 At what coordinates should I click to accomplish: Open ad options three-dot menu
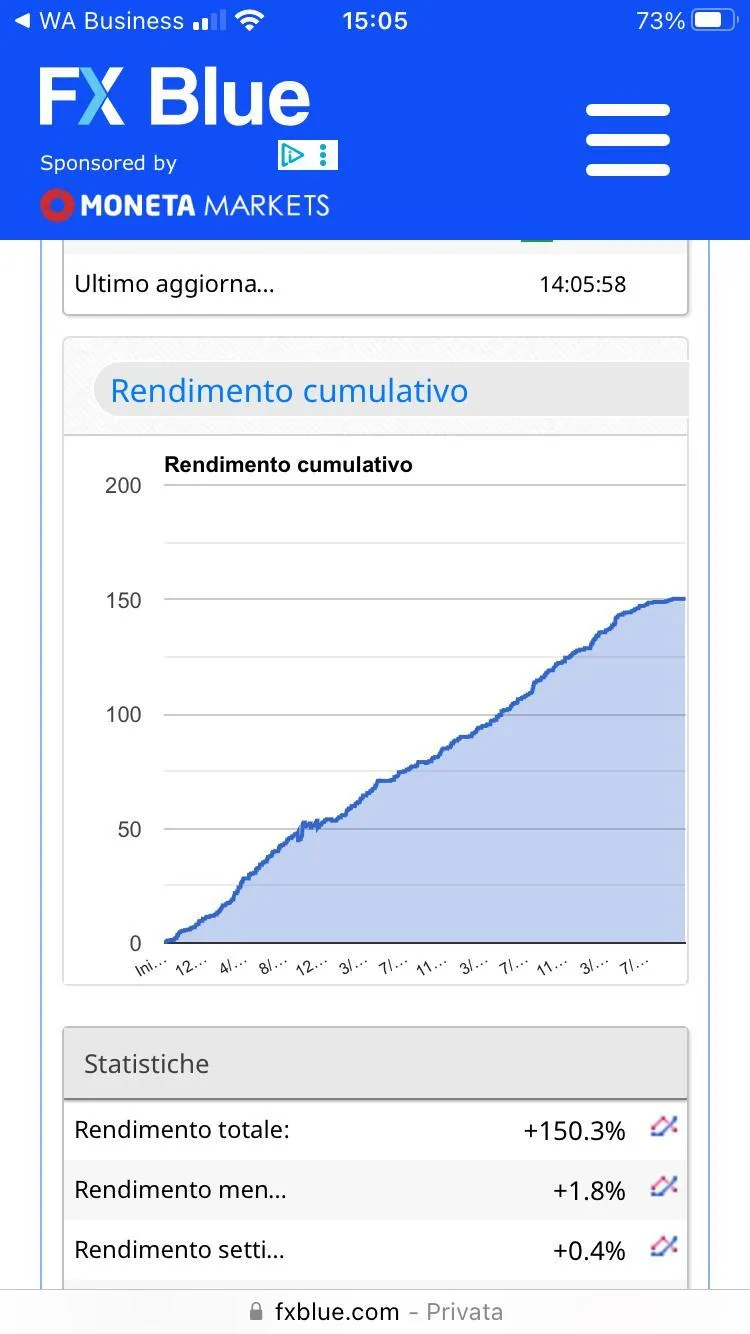(323, 155)
